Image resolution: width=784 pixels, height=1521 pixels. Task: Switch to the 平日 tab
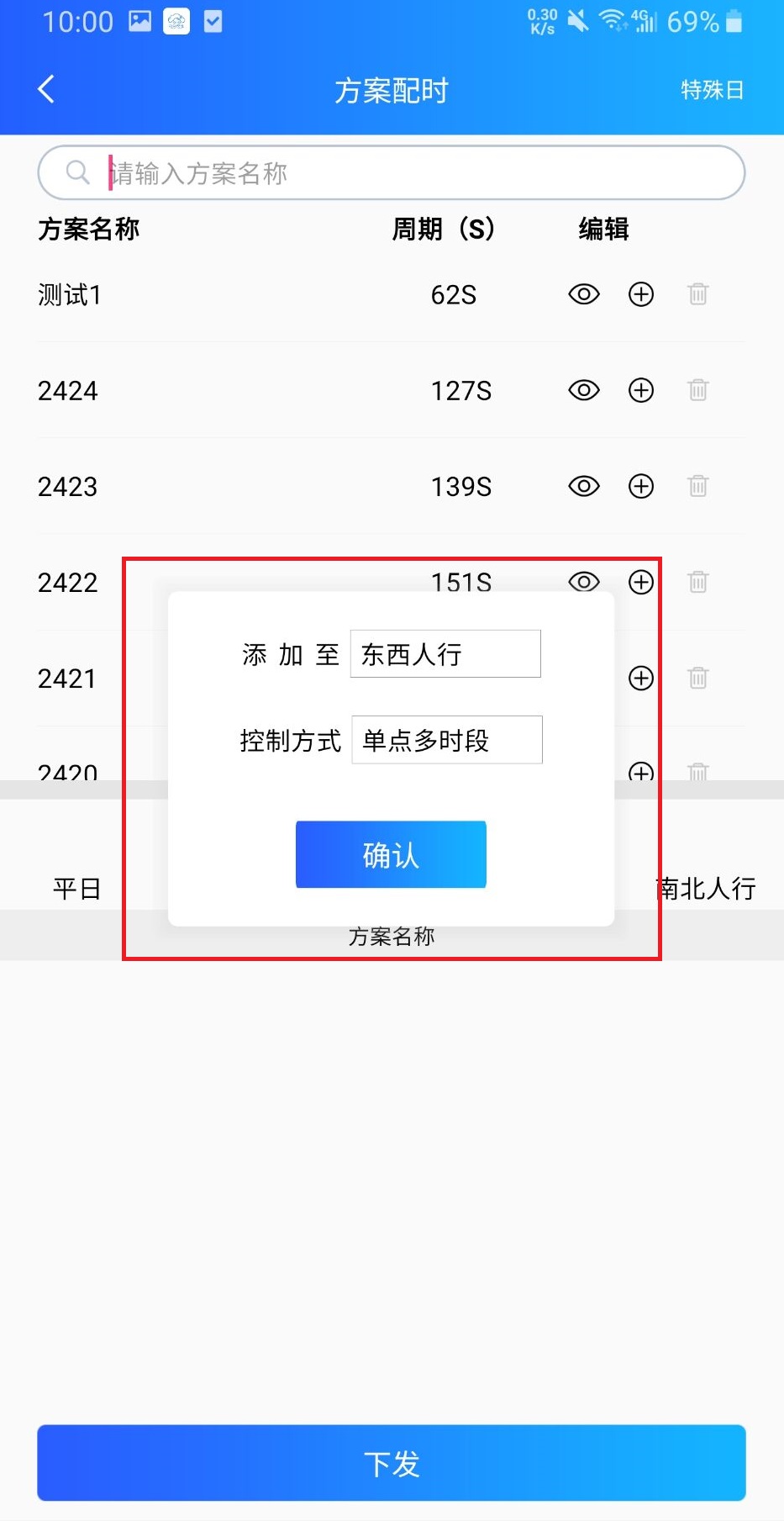click(76, 888)
